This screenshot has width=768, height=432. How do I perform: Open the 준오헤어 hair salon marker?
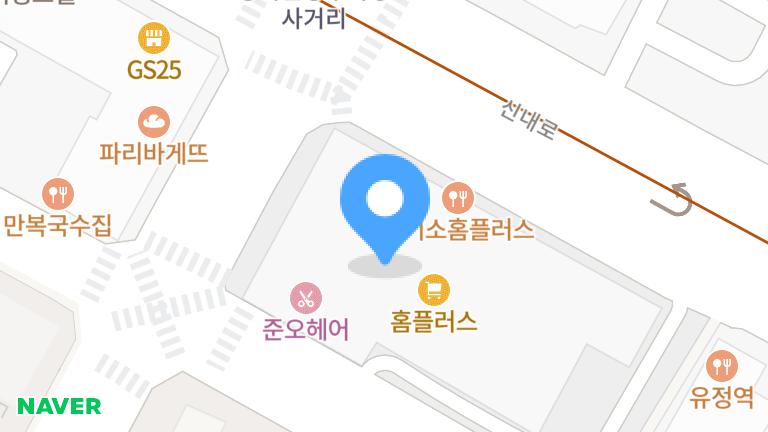click(305, 298)
